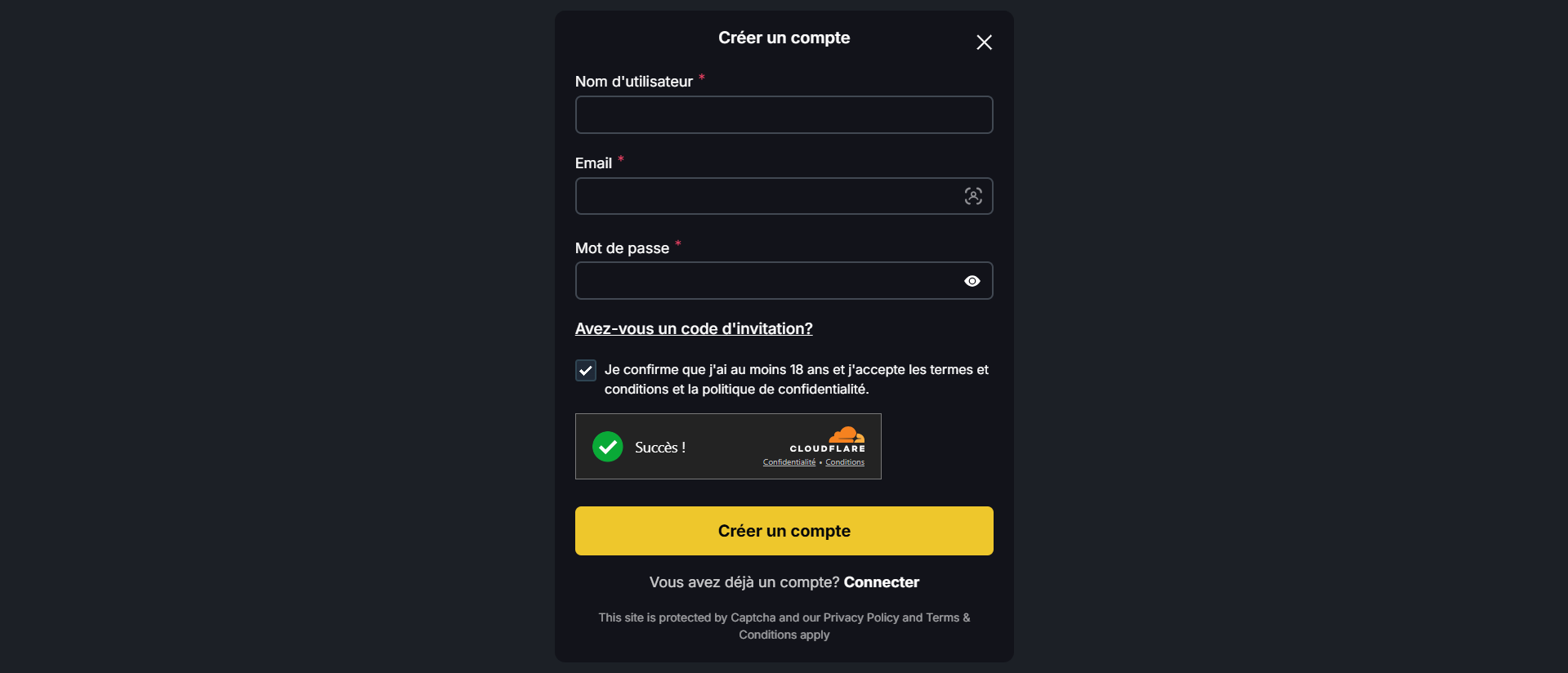Viewport: 1568px width, 673px height.
Task: Close the Créer un compte dialog
Action: click(x=984, y=42)
